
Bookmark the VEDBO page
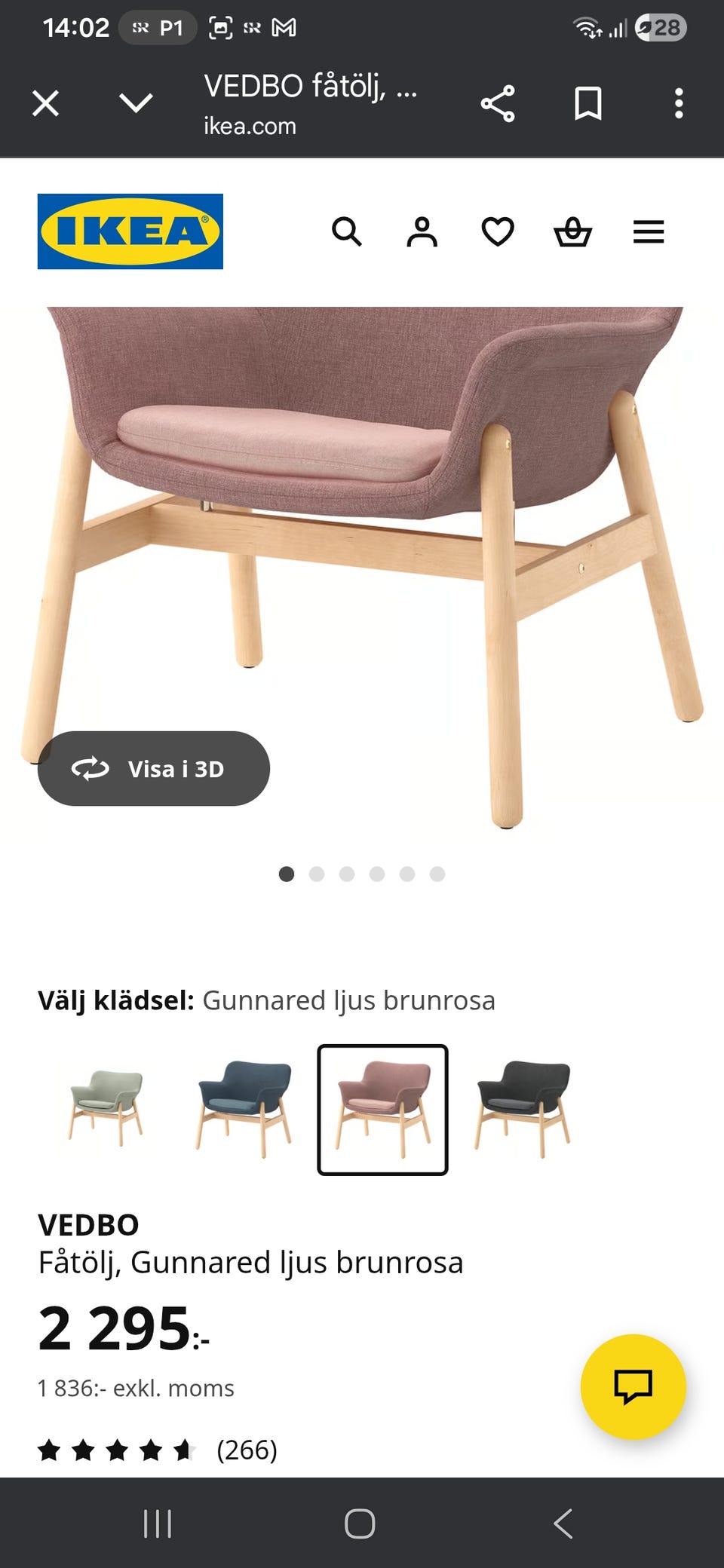click(588, 103)
